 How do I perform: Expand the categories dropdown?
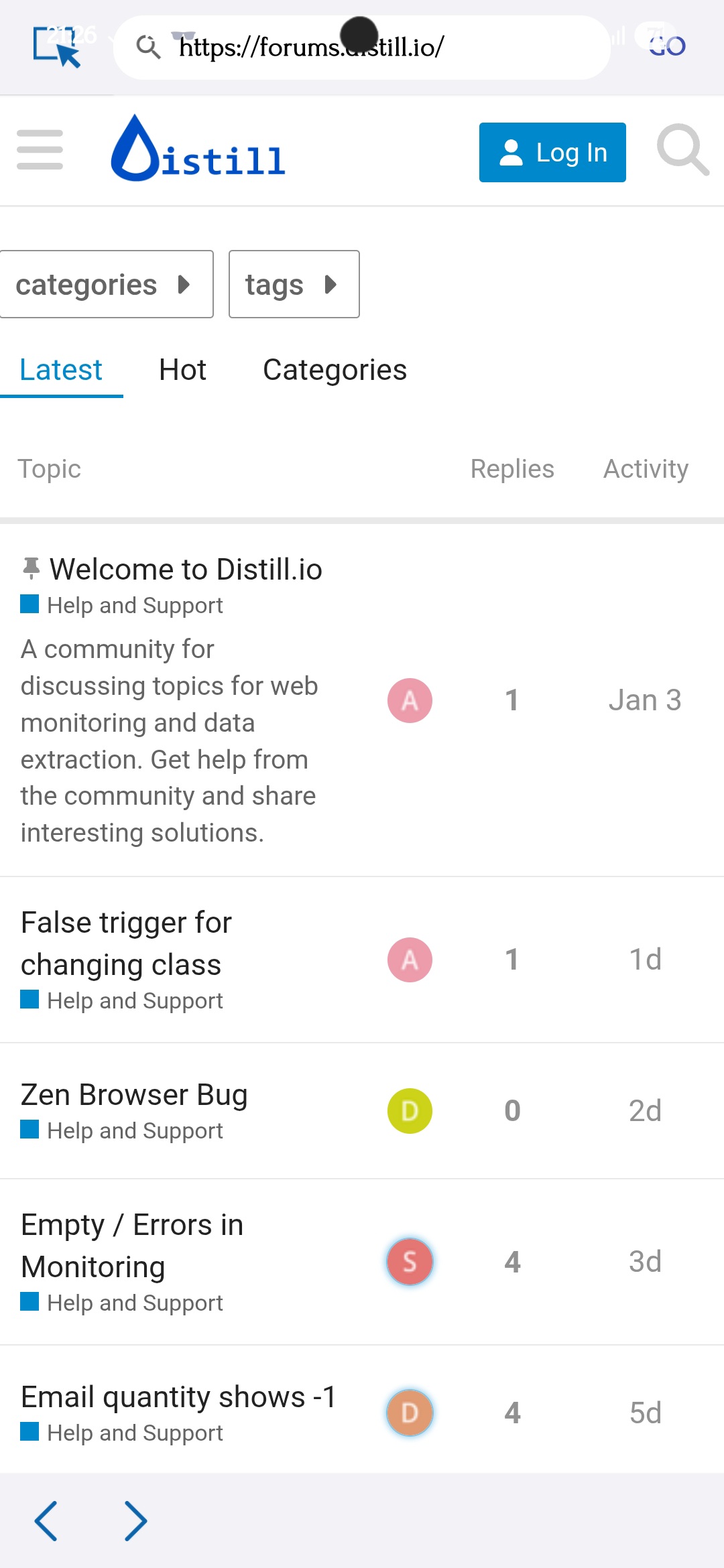pos(107,284)
